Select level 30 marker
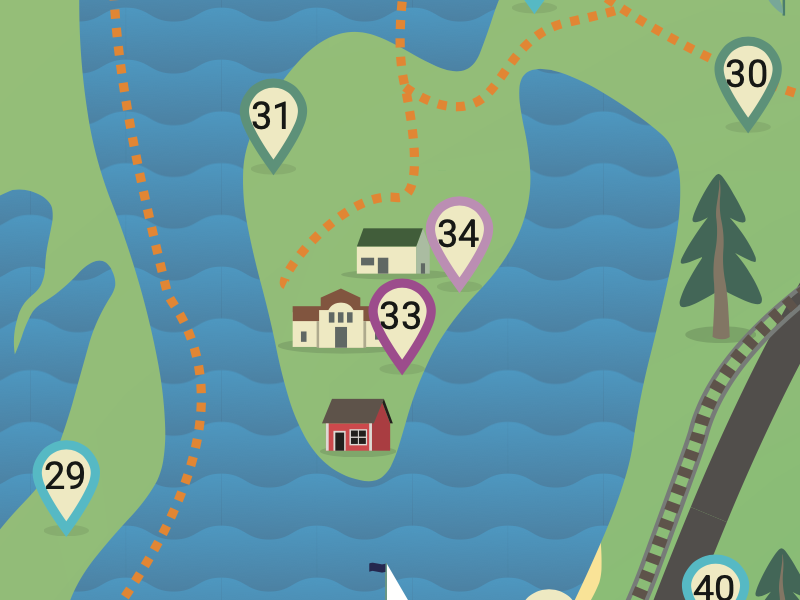 point(747,74)
